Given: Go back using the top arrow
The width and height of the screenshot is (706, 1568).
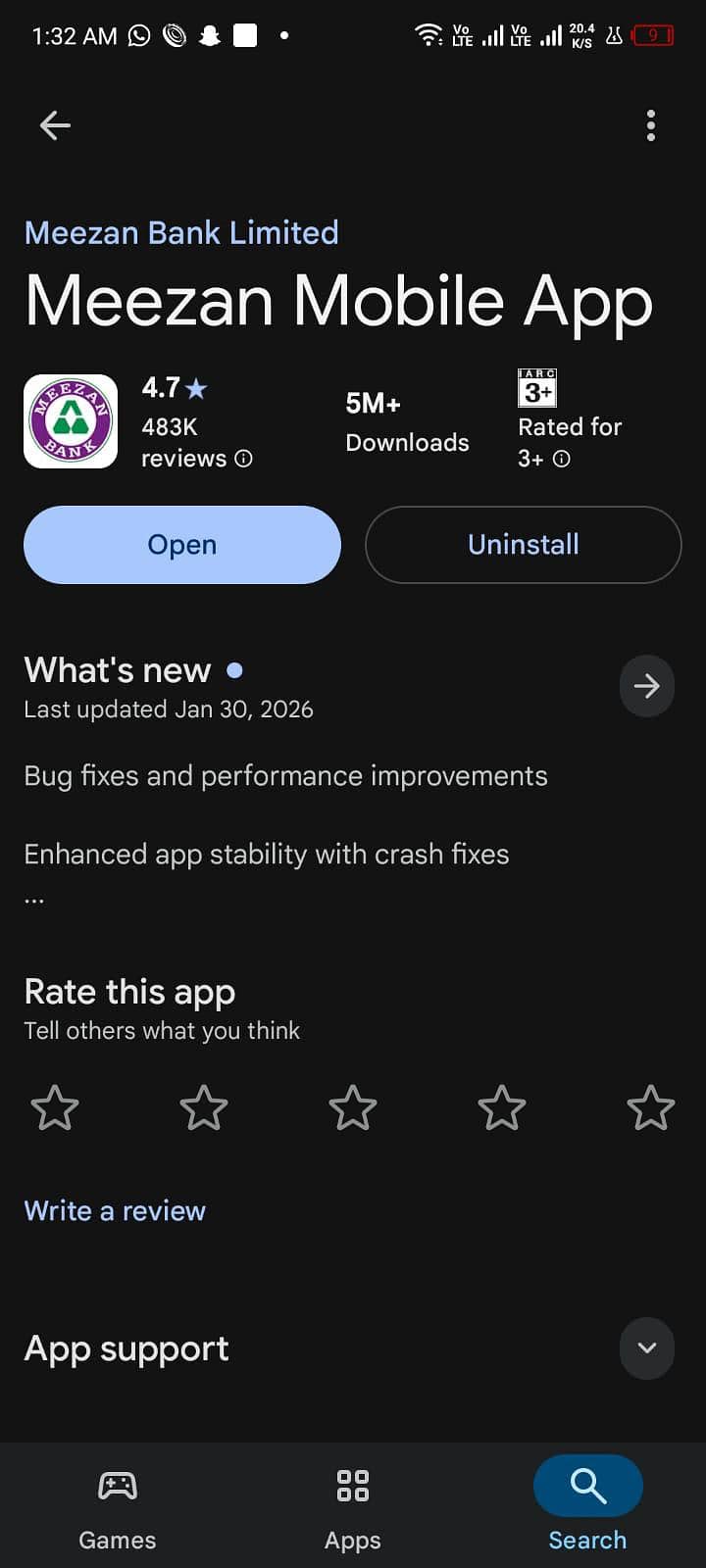Looking at the screenshot, I should tap(55, 125).
